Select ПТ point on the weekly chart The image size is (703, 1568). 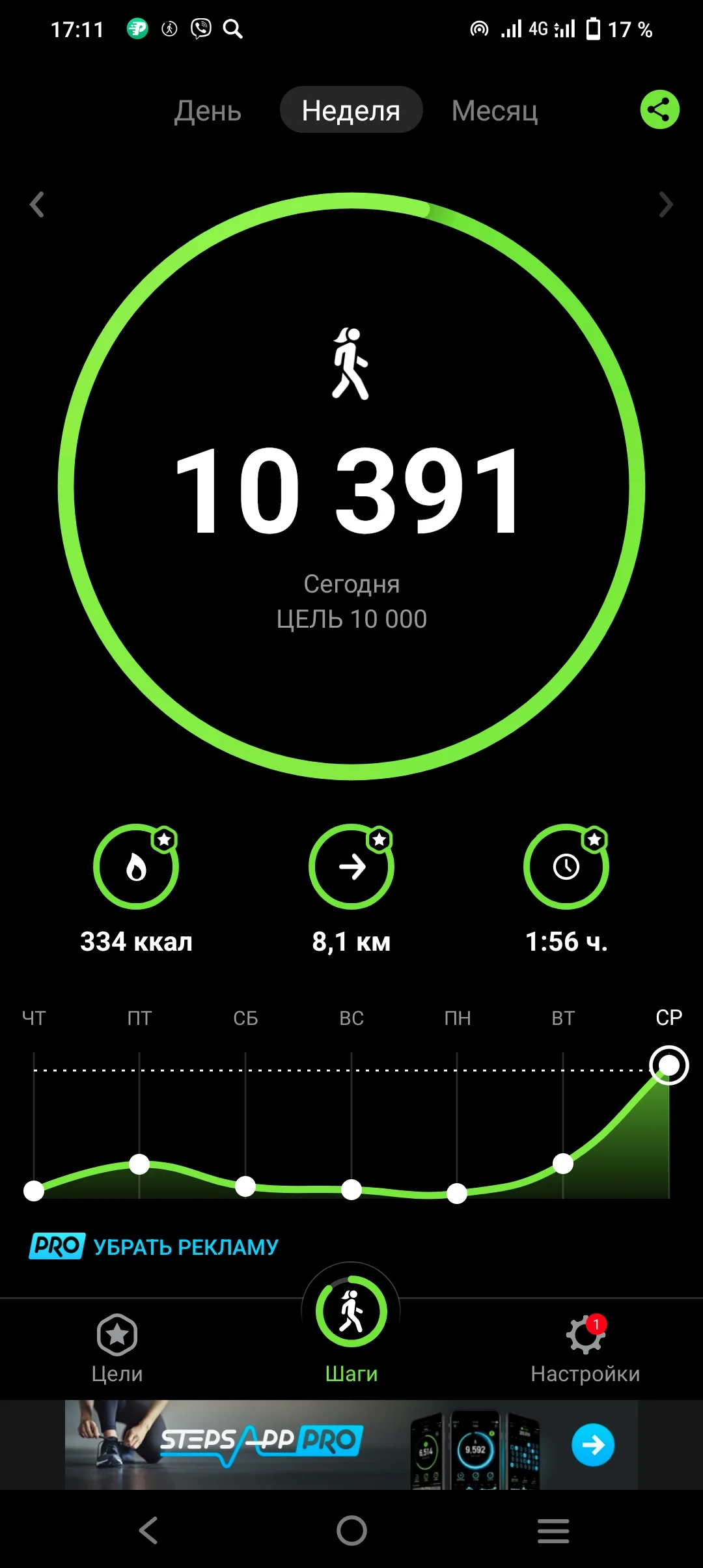(x=139, y=1164)
